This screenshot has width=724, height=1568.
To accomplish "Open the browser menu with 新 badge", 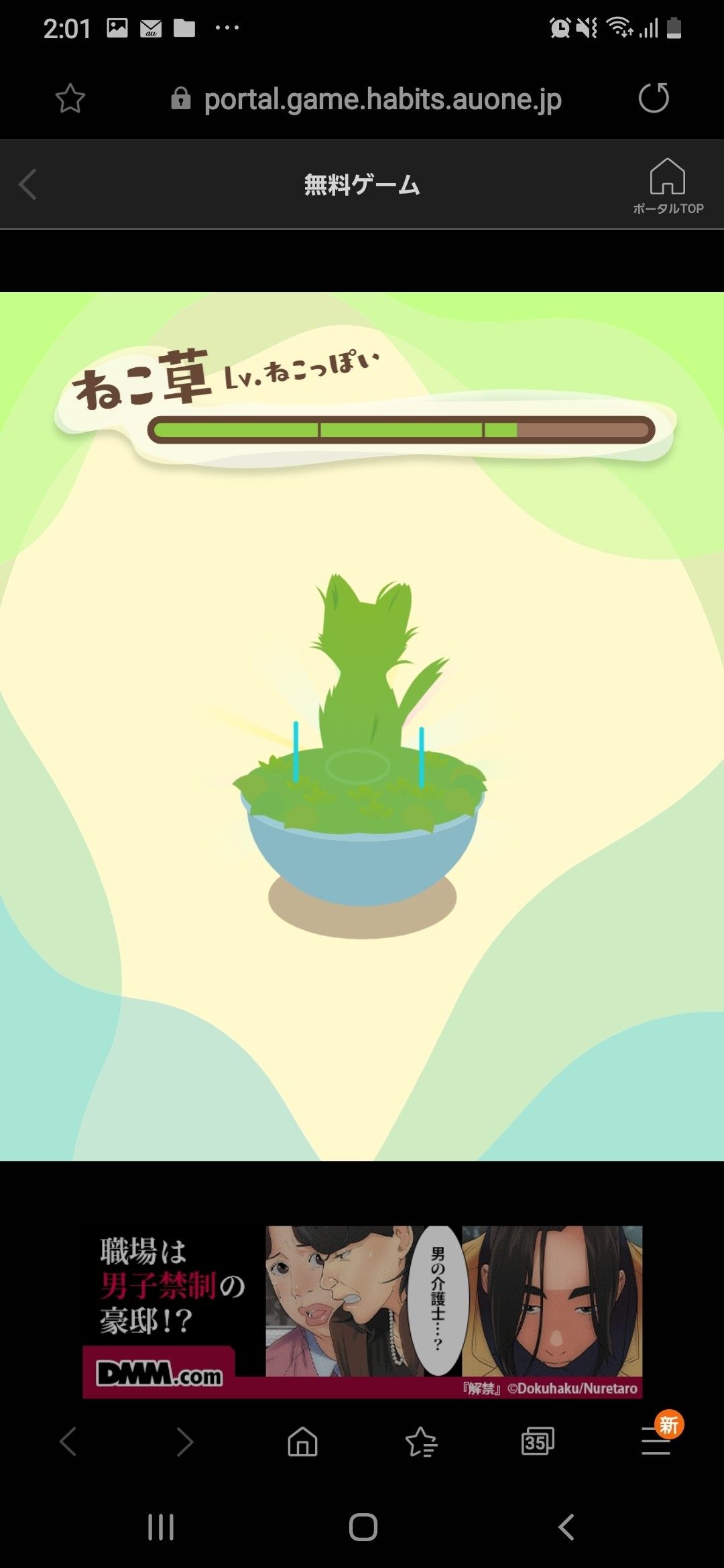I will (x=656, y=1441).
